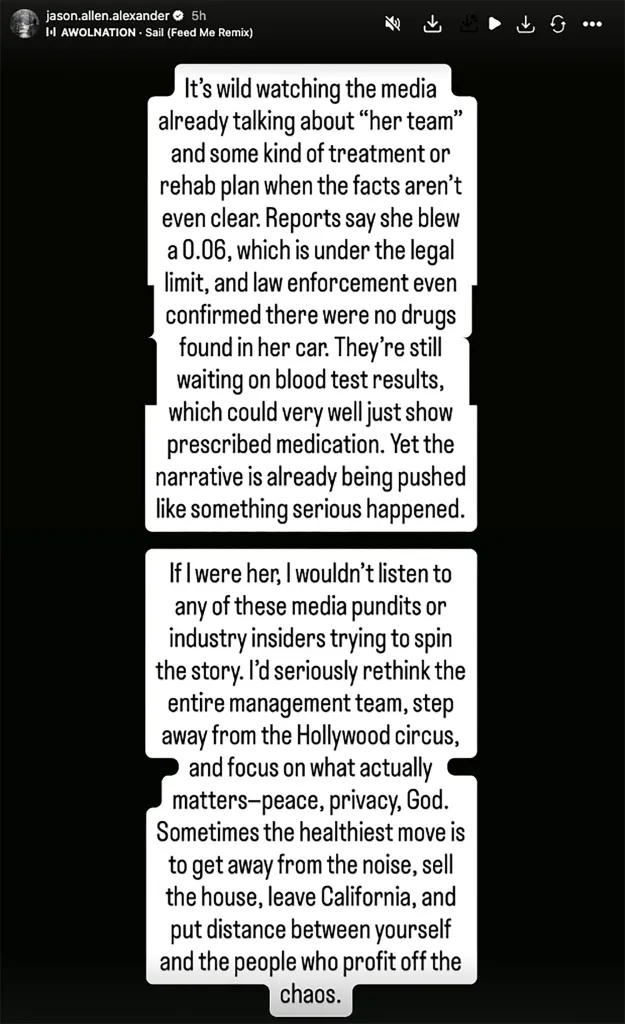Unmute the story sound
Screen dimensions: 625x1024
click(x=395, y=24)
